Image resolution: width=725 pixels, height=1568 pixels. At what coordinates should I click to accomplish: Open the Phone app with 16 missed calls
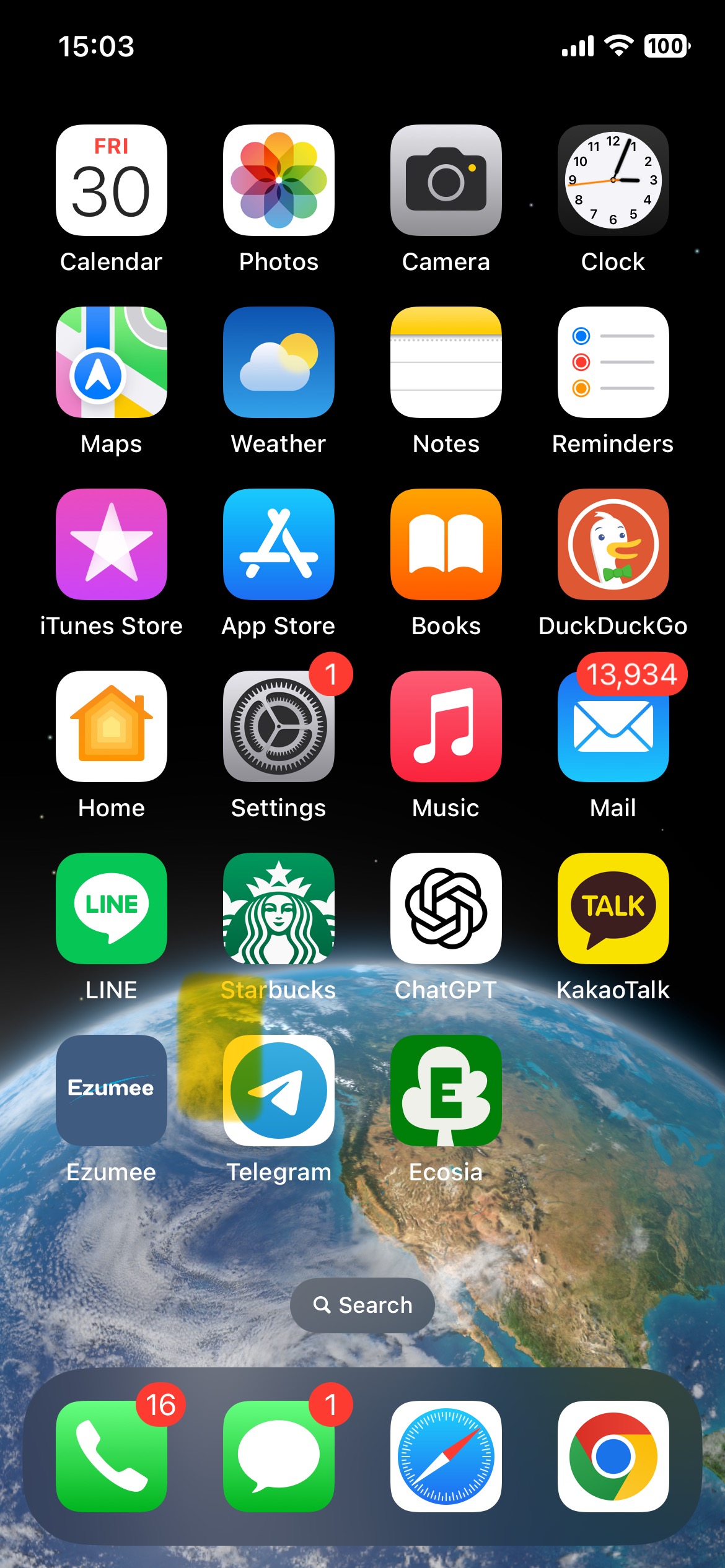[x=110, y=1456]
